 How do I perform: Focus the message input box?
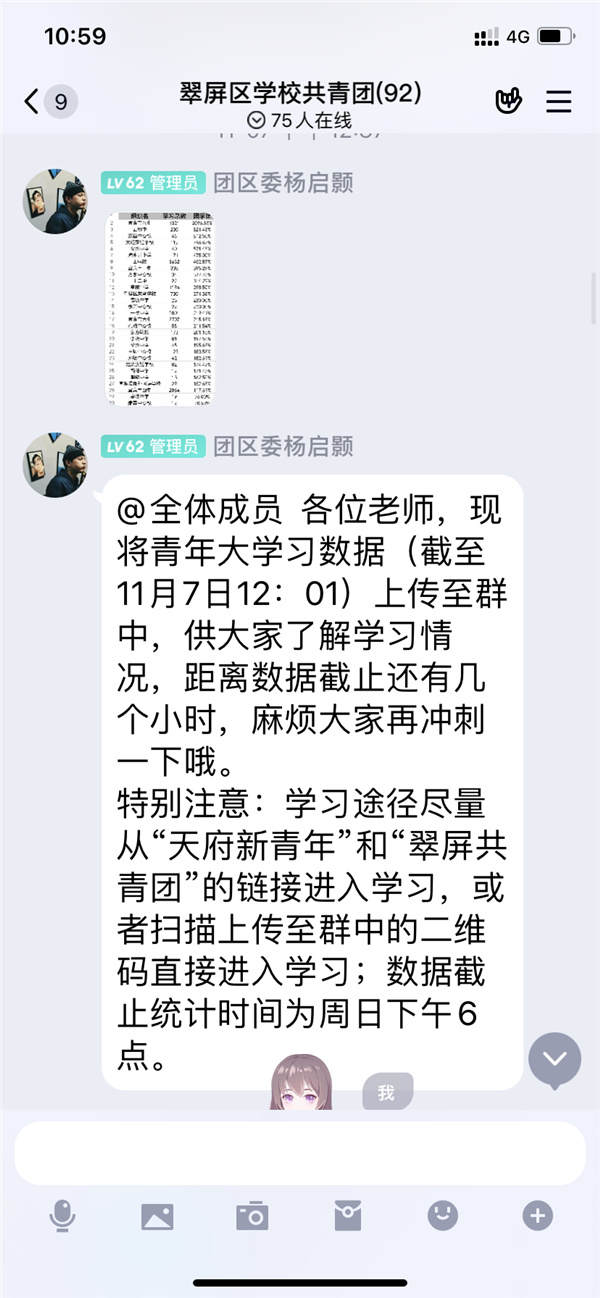(x=299, y=1153)
